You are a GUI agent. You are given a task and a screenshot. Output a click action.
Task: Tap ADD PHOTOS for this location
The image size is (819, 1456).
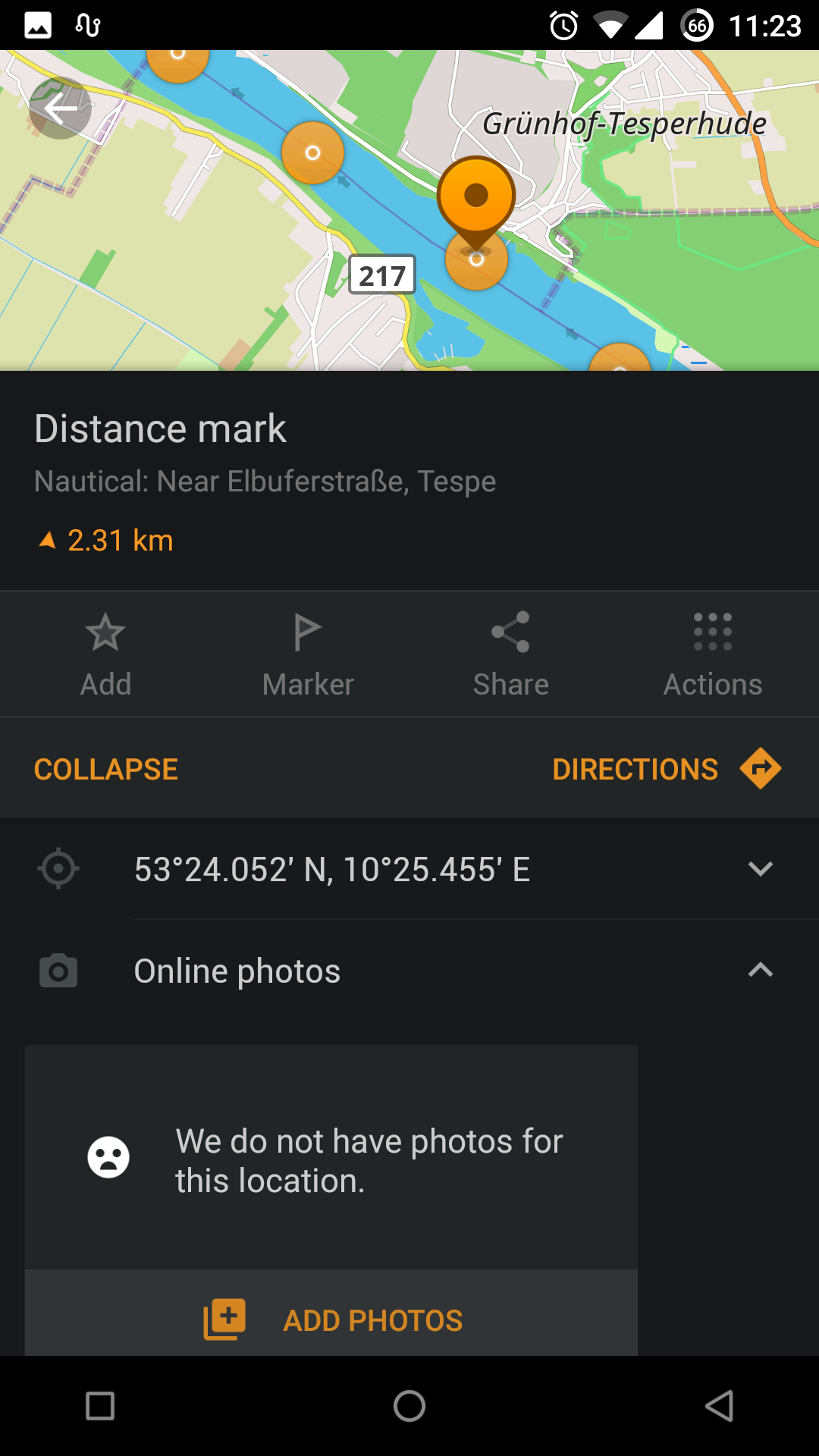pyautogui.click(x=333, y=1319)
